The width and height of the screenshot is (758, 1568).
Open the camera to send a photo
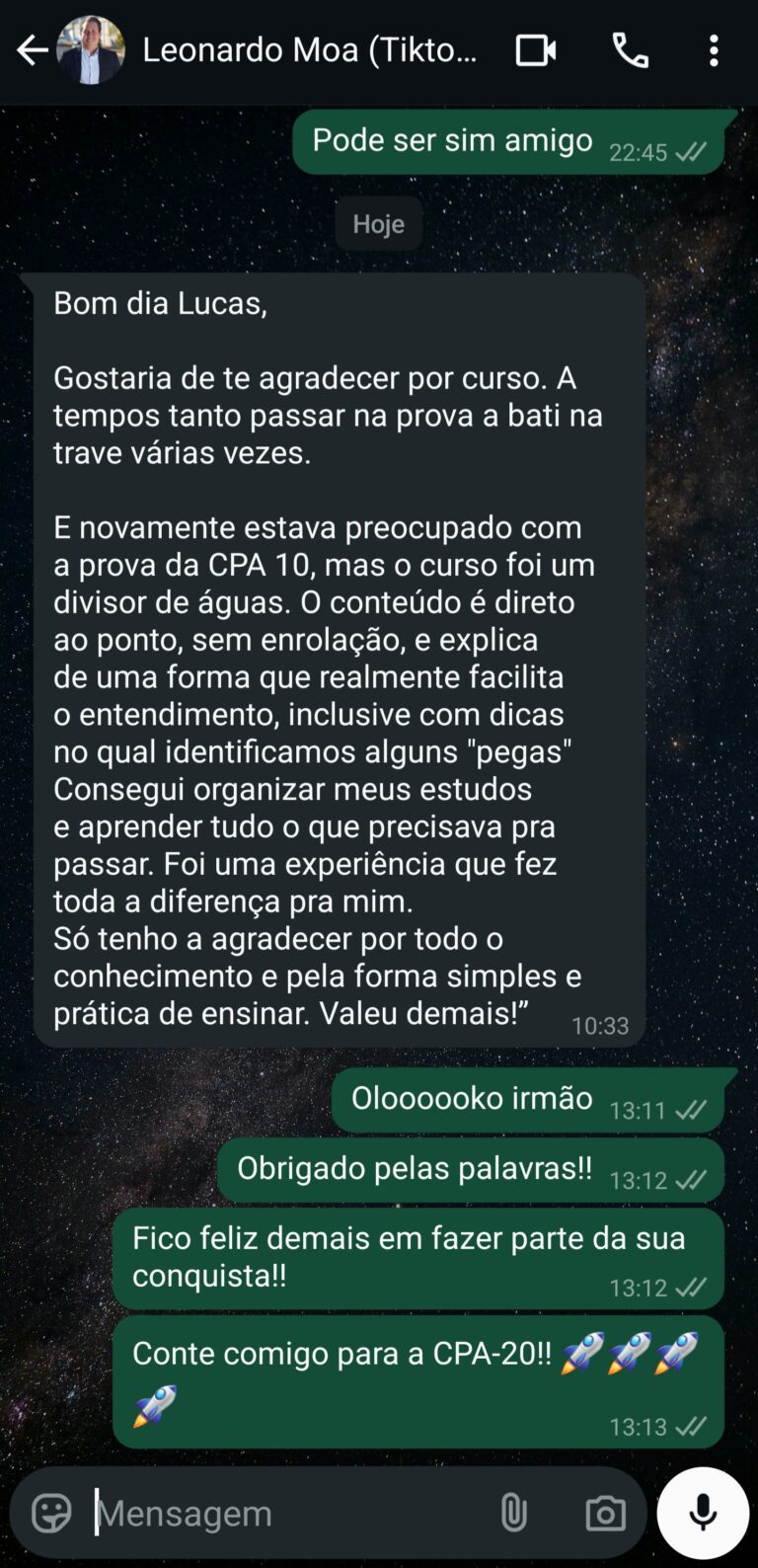tap(605, 1513)
